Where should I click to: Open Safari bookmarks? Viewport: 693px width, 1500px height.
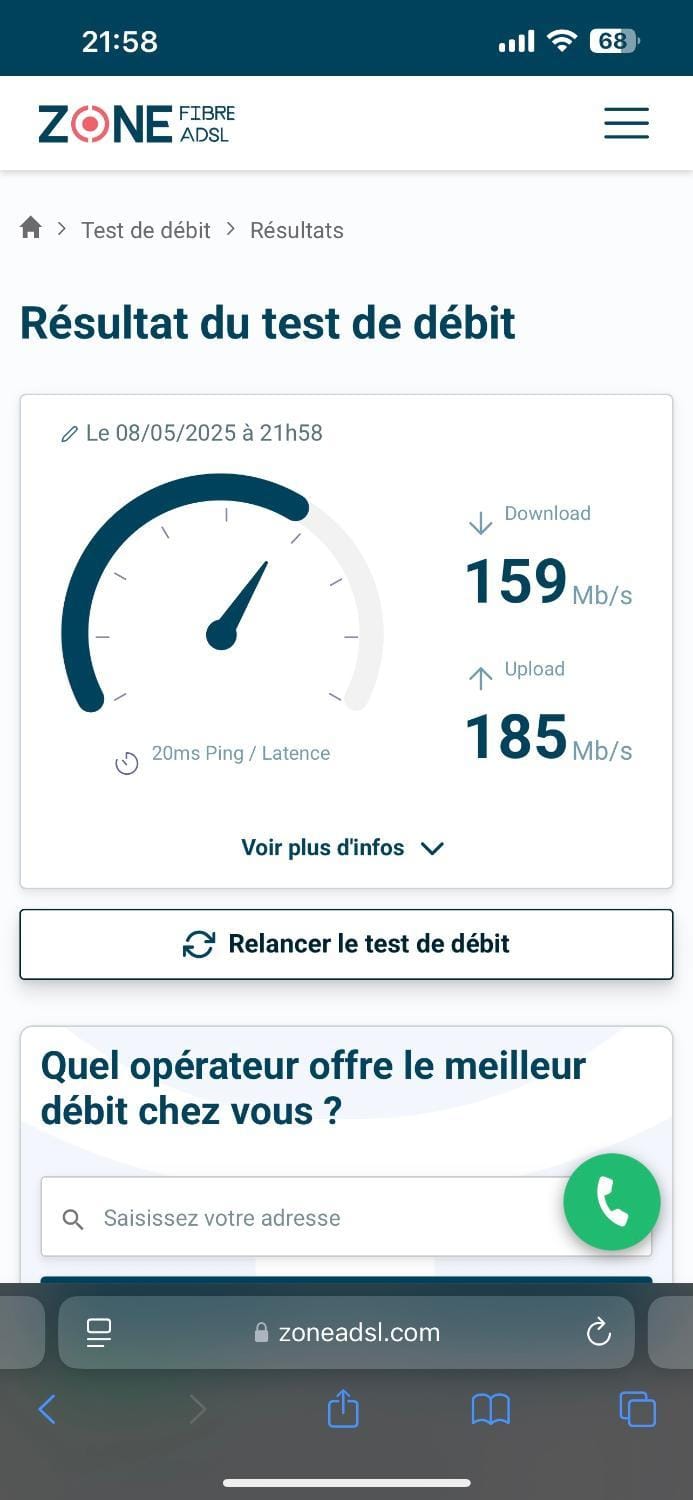tap(490, 1410)
